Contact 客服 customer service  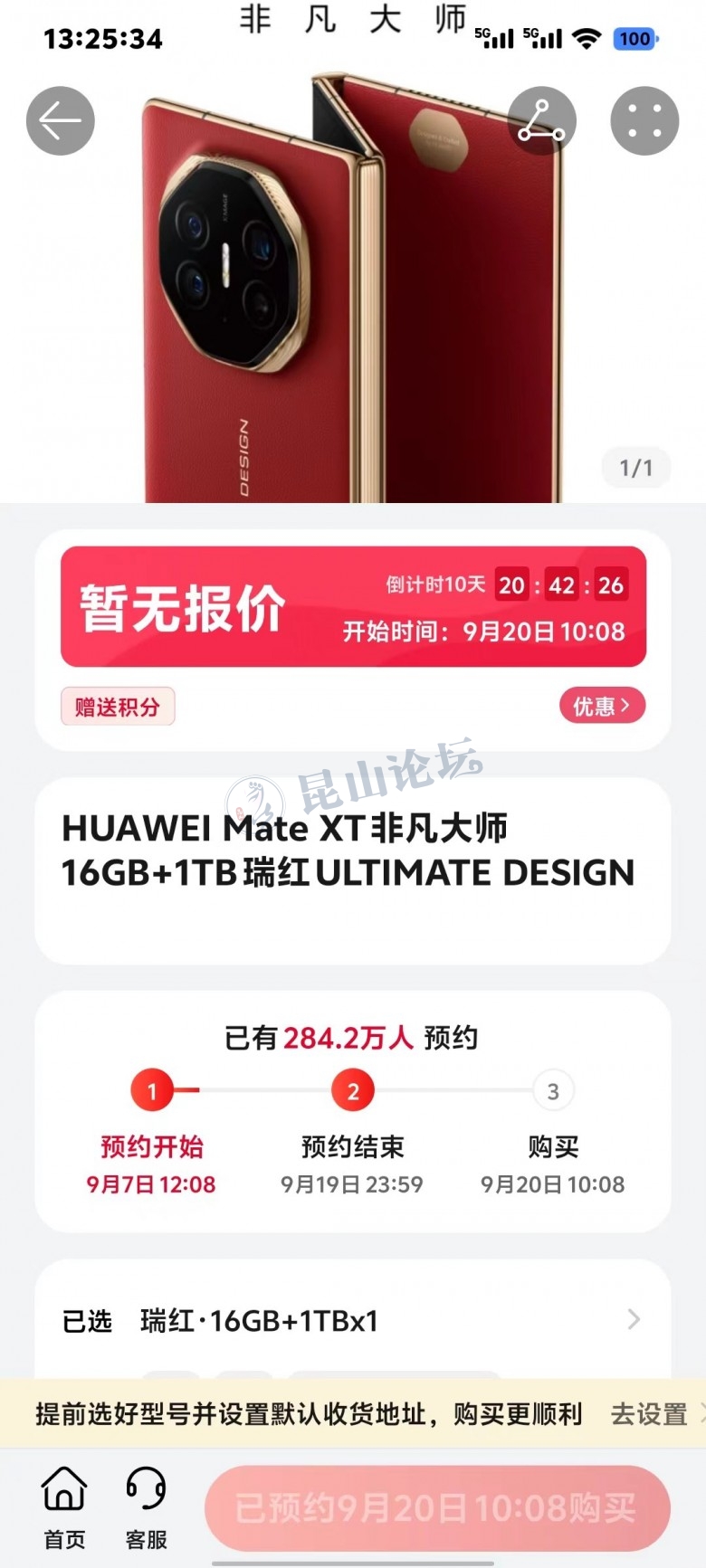coord(147,1509)
